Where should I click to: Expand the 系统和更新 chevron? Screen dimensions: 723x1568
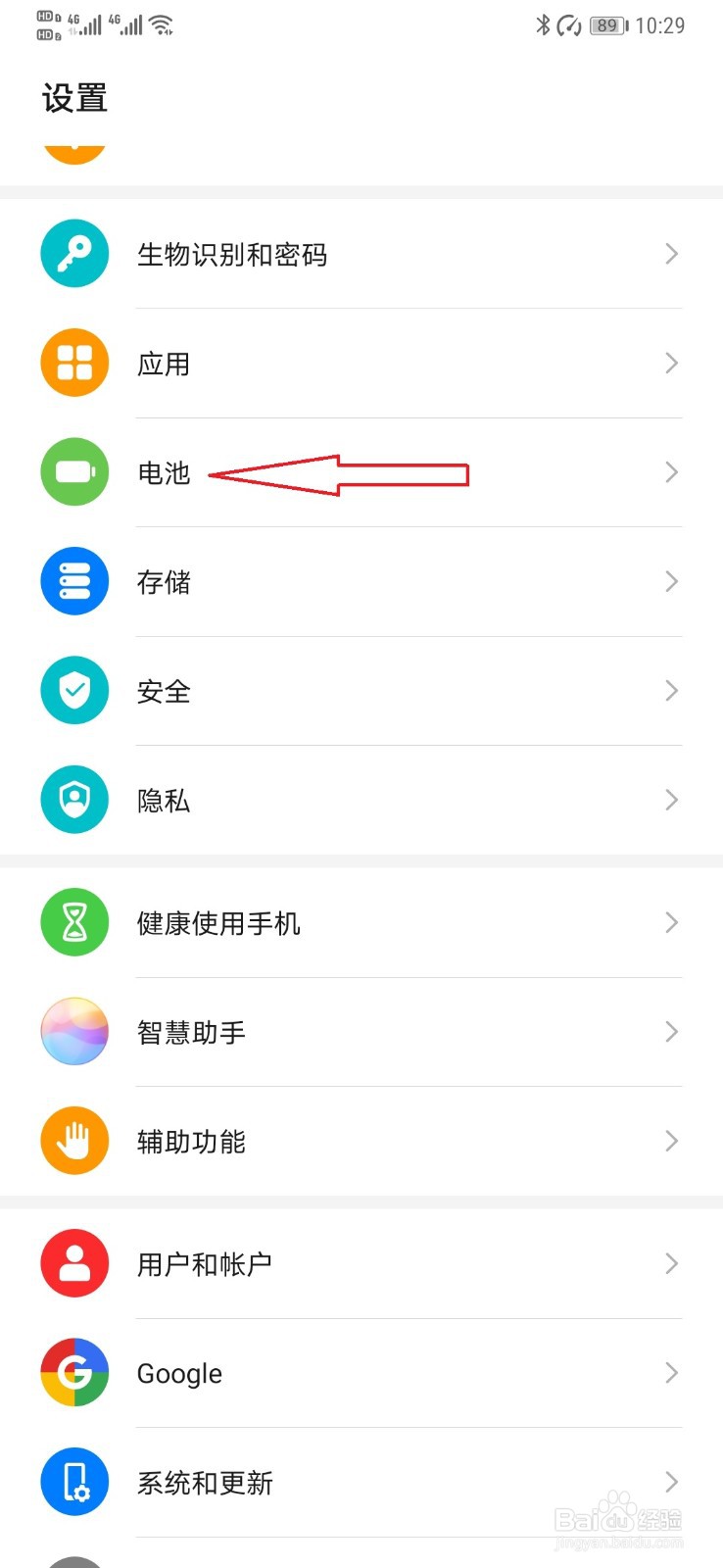coord(671,1482)
